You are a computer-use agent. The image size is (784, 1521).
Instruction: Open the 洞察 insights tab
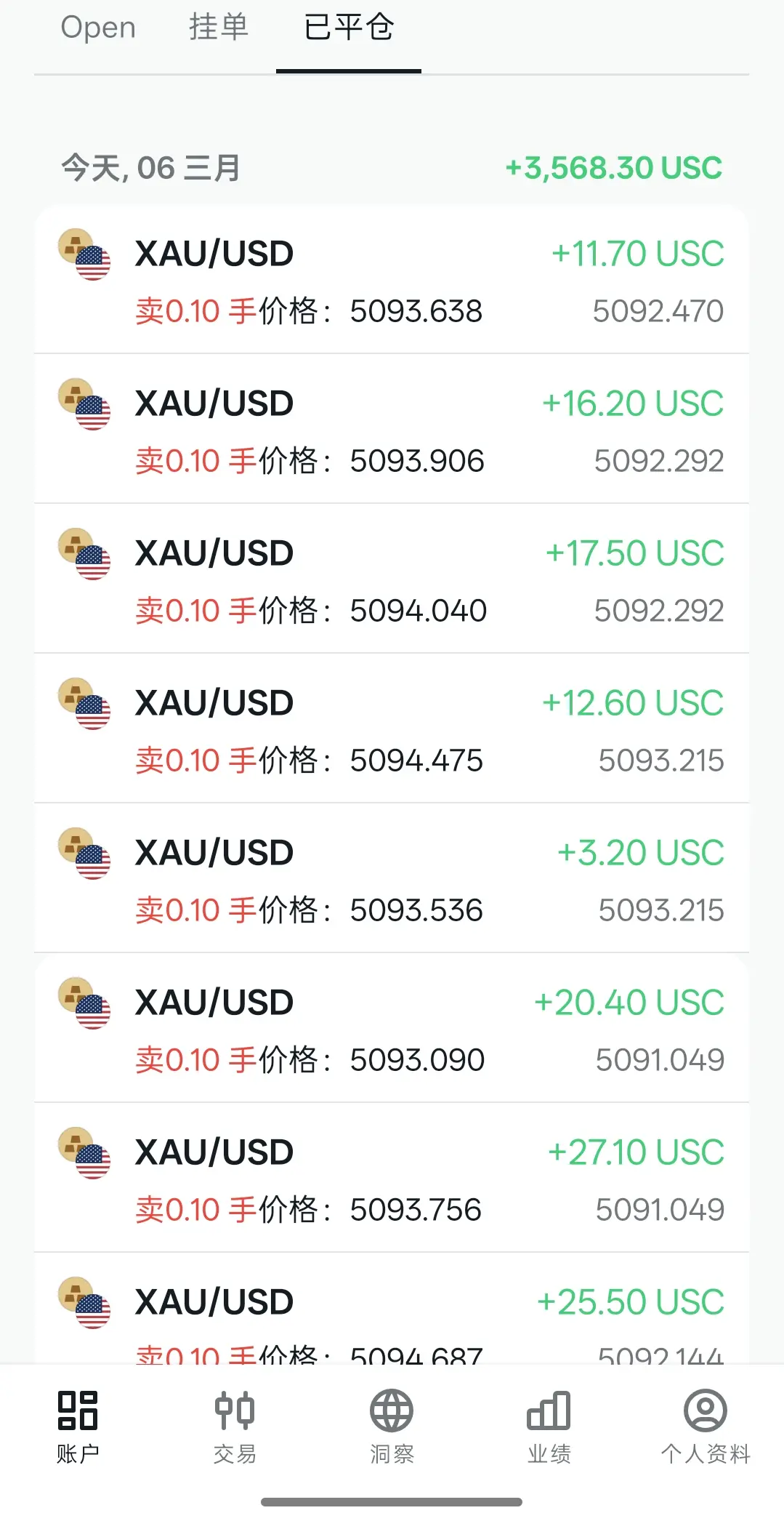[x=392, y=1426]
